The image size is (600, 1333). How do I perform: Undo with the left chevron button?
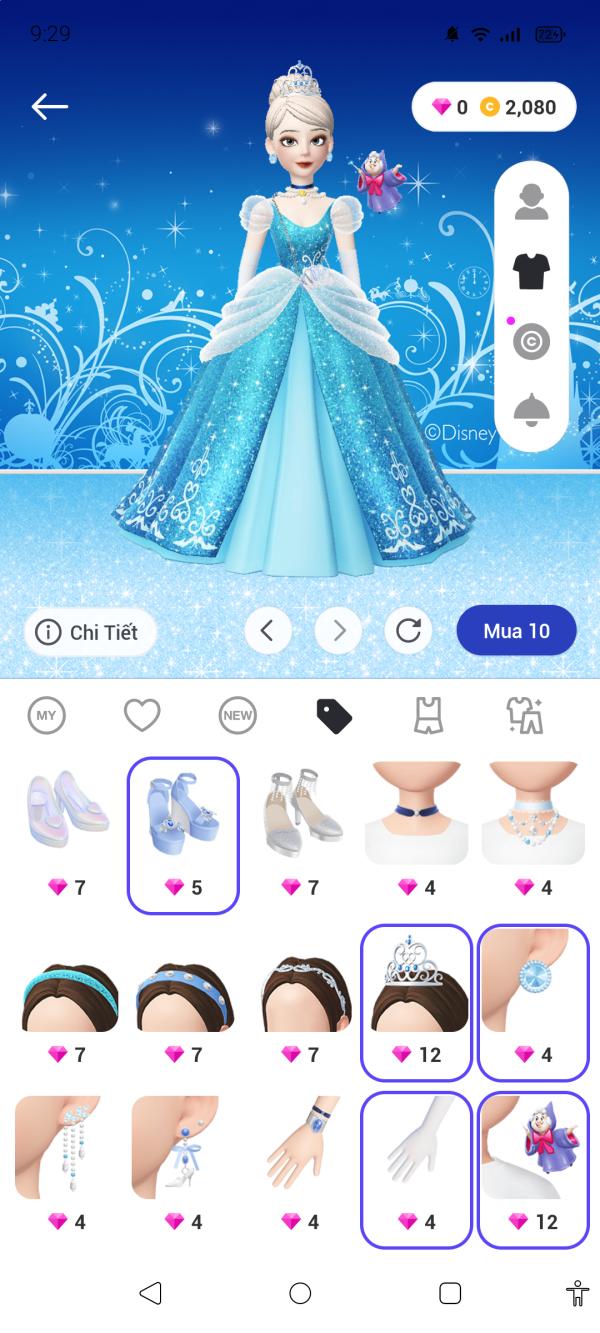tap(268, 631)
